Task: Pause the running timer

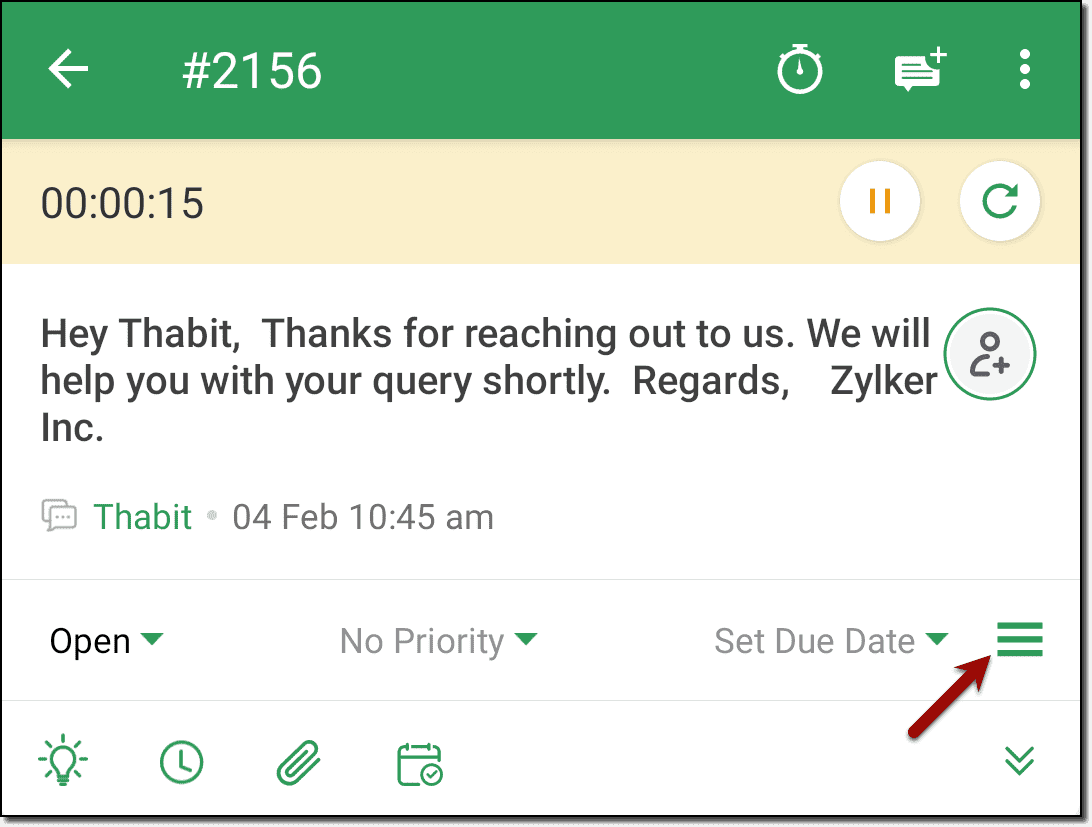Action: click(x=880, y=202)
